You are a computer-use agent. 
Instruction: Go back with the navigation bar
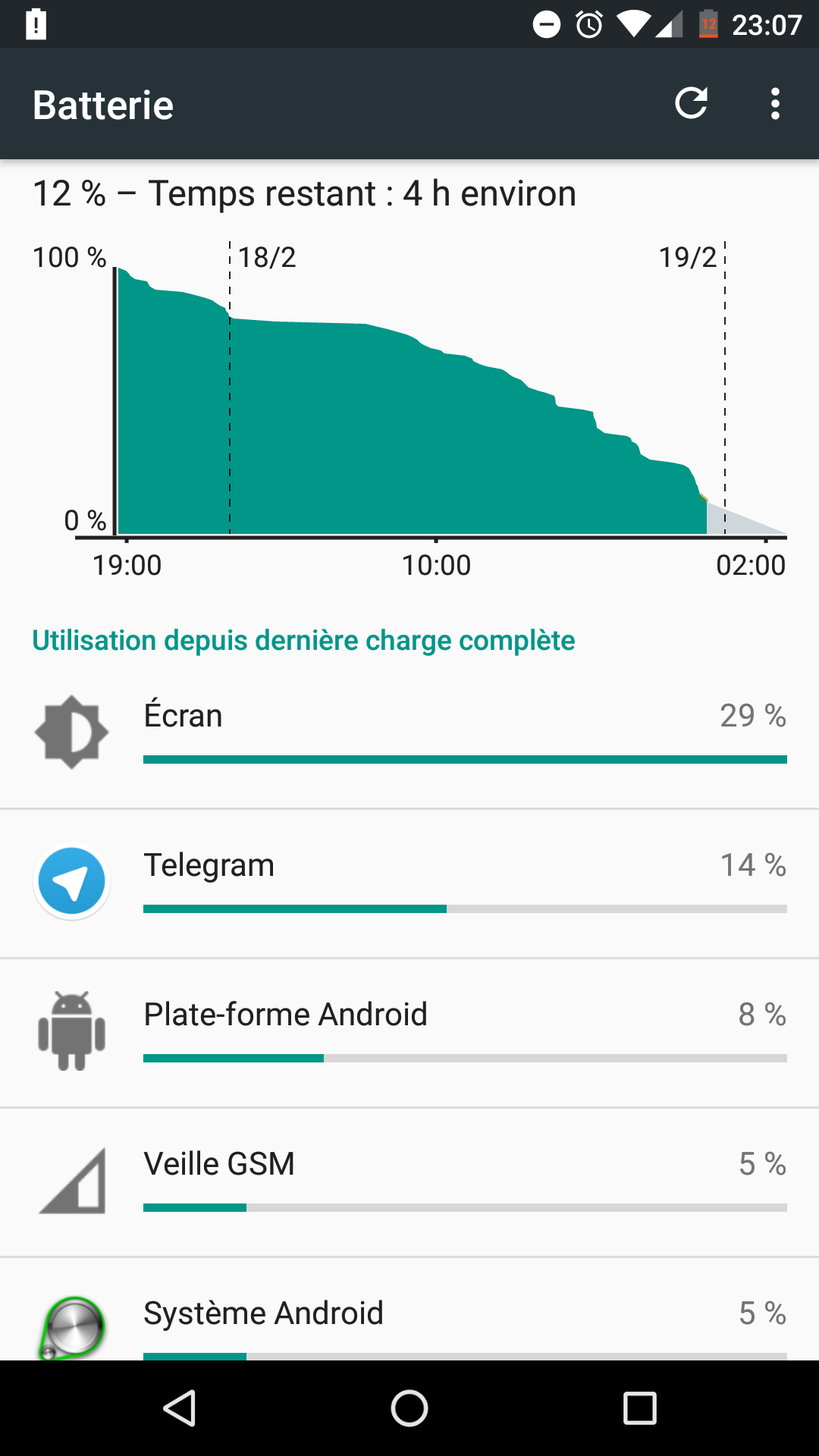[x=180, y=1408]
